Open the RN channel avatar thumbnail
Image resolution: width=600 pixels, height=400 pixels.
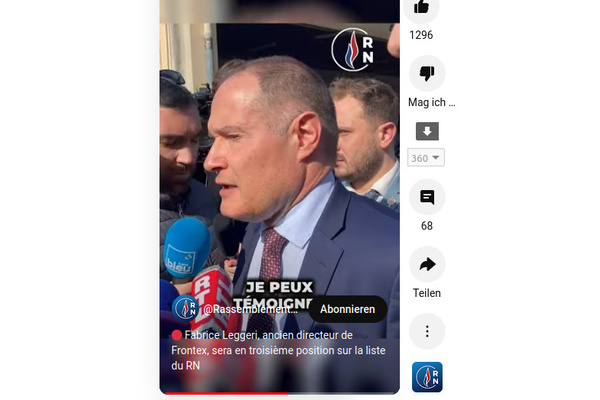pos(427,377)
